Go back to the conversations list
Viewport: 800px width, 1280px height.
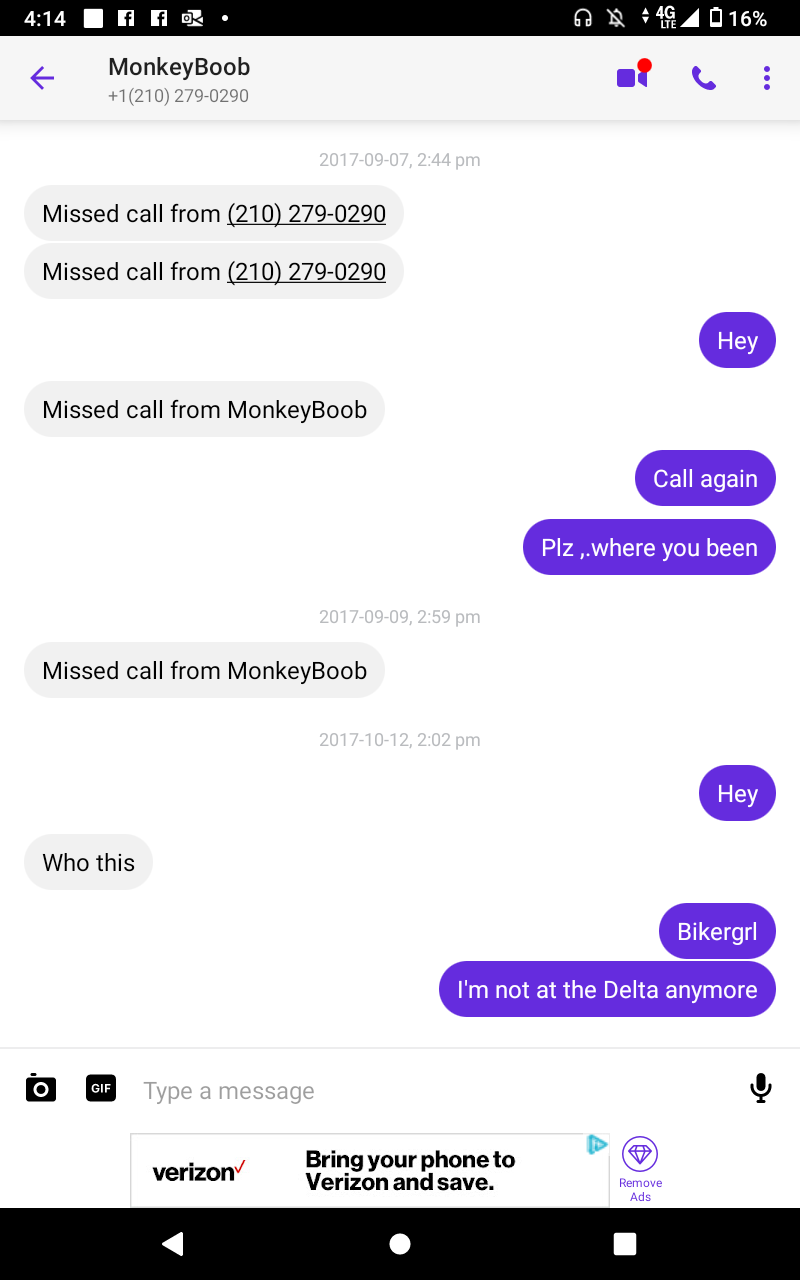tap(42, 78)
